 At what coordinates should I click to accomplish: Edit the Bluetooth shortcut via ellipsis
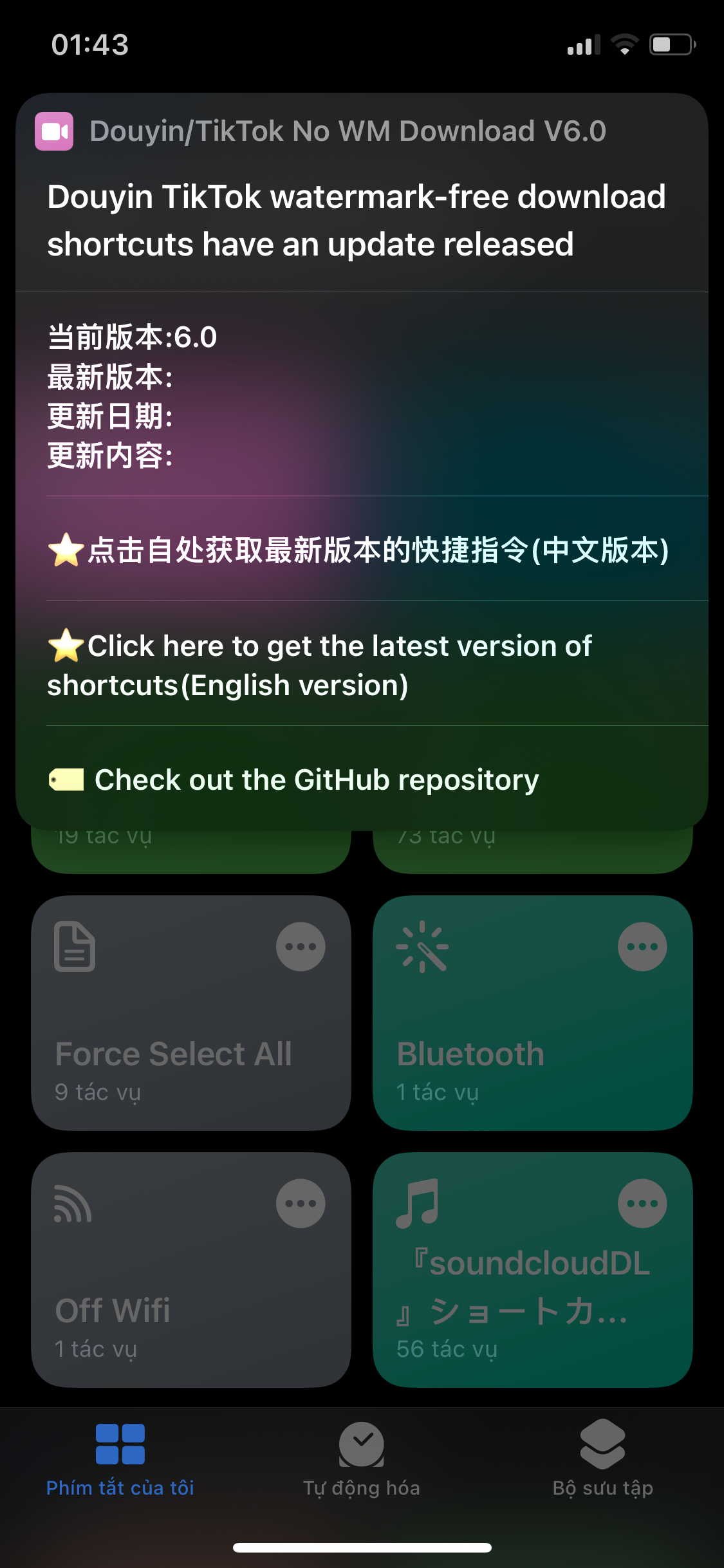(642, 946)
